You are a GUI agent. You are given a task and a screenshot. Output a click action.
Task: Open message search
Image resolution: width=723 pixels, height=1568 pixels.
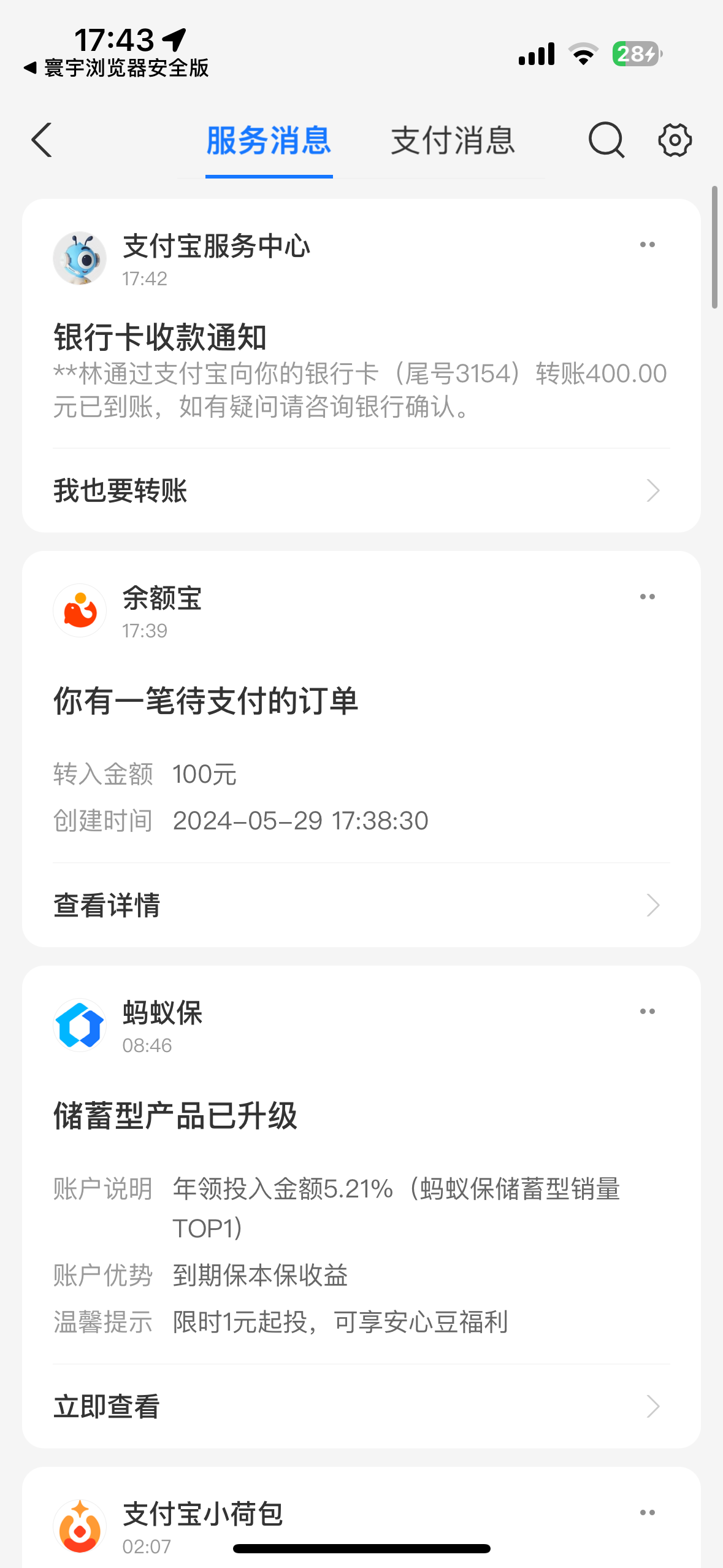tap(606, 140)
